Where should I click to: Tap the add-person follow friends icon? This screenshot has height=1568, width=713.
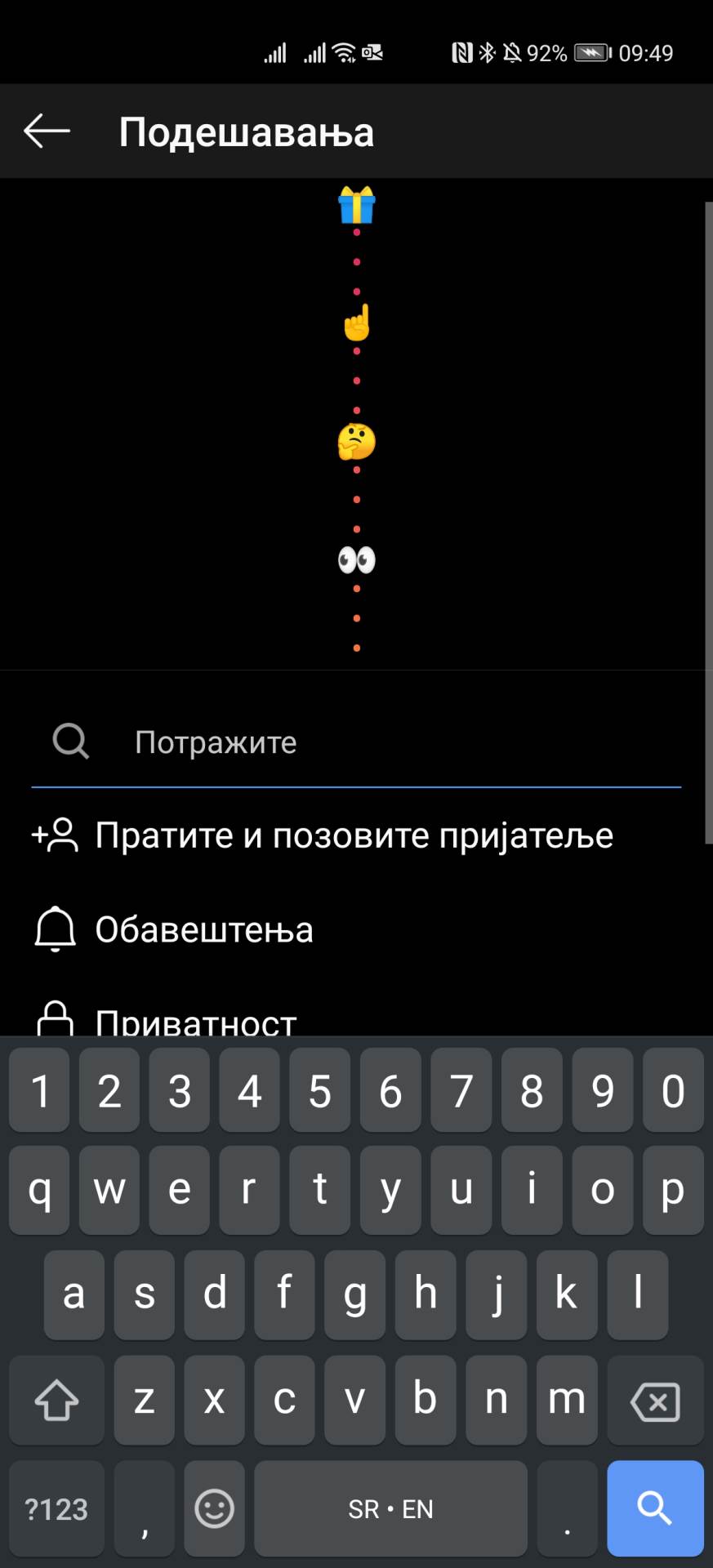(53, 835)
